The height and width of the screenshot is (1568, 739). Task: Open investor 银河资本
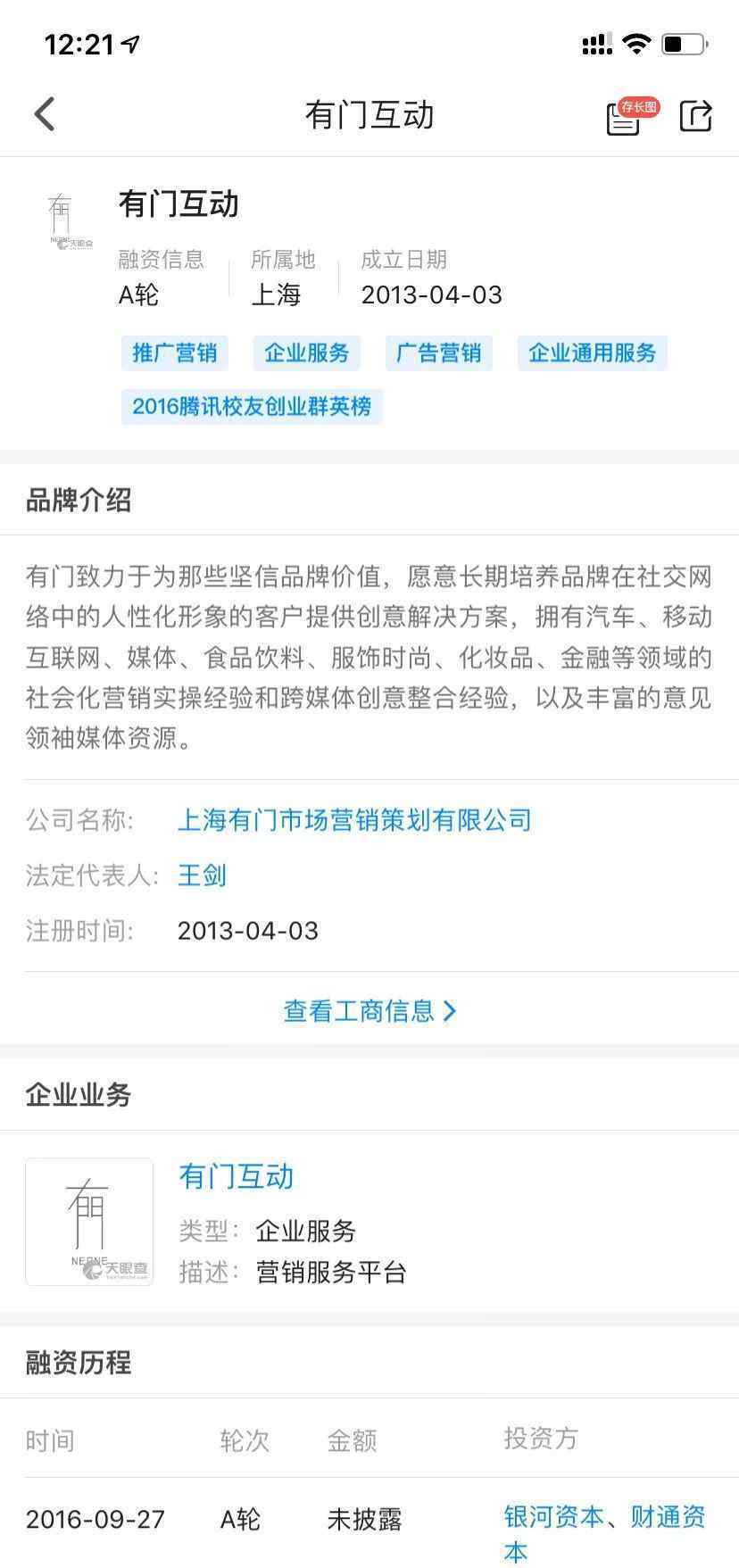tap(553, 1515)
